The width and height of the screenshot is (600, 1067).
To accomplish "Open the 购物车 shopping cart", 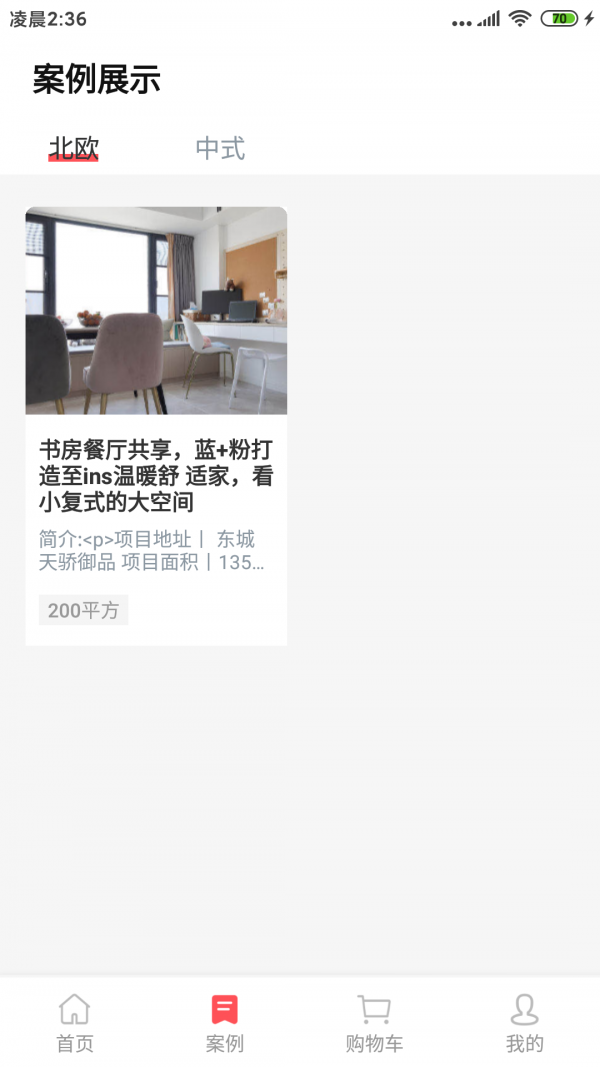I will coord(374,1023).
